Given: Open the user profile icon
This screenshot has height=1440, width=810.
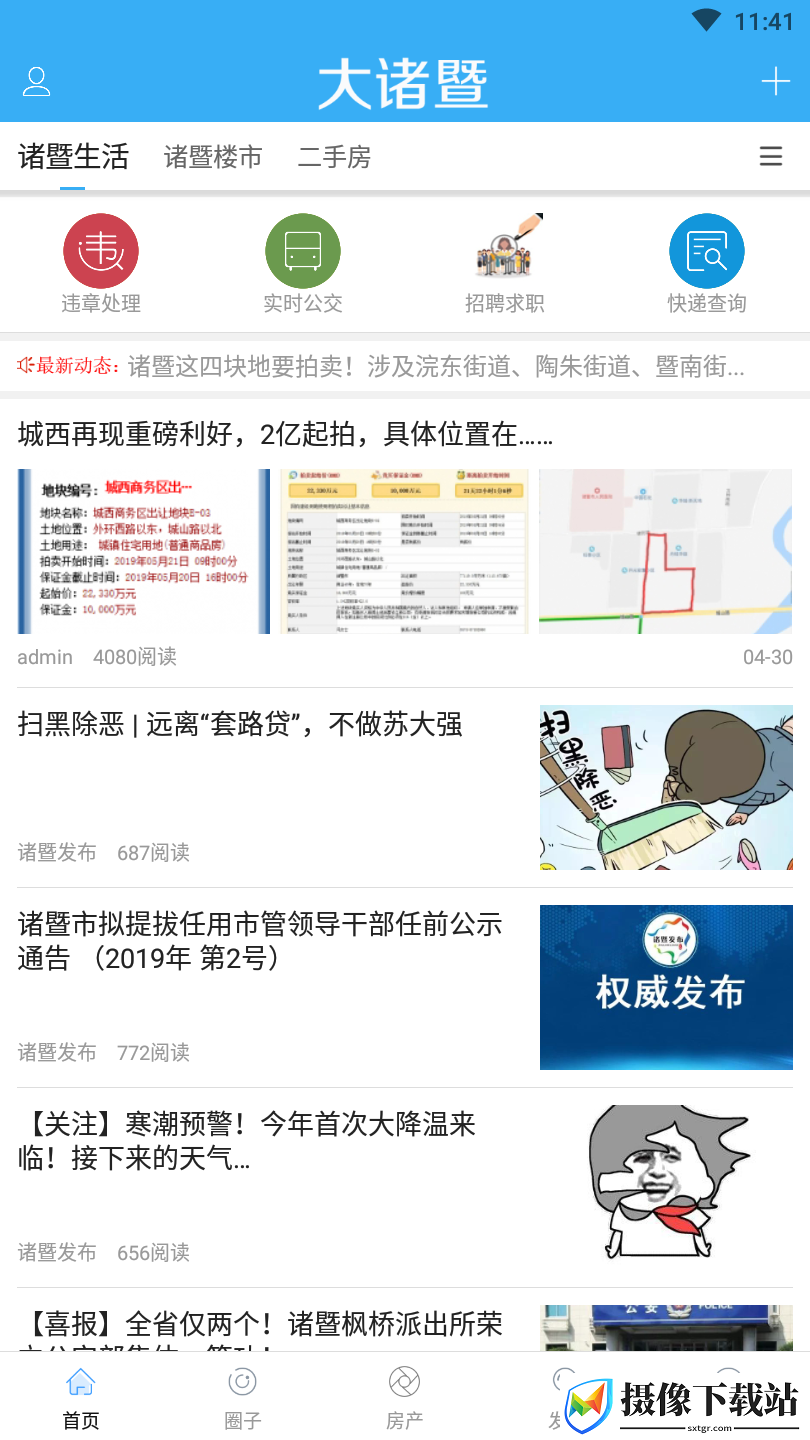Looking at the screenshot, I should point(37,82).
